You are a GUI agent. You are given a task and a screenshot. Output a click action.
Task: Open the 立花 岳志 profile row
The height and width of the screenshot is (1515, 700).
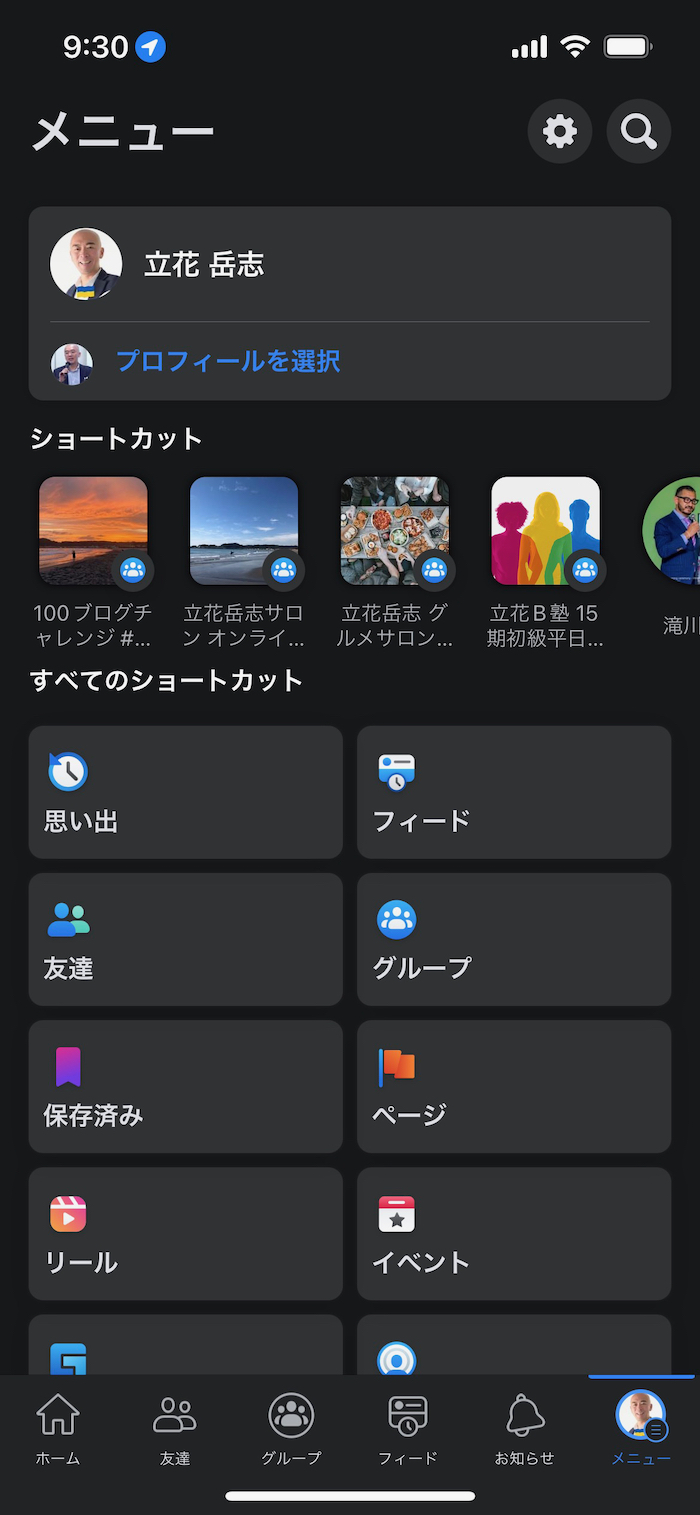(349, 264)
